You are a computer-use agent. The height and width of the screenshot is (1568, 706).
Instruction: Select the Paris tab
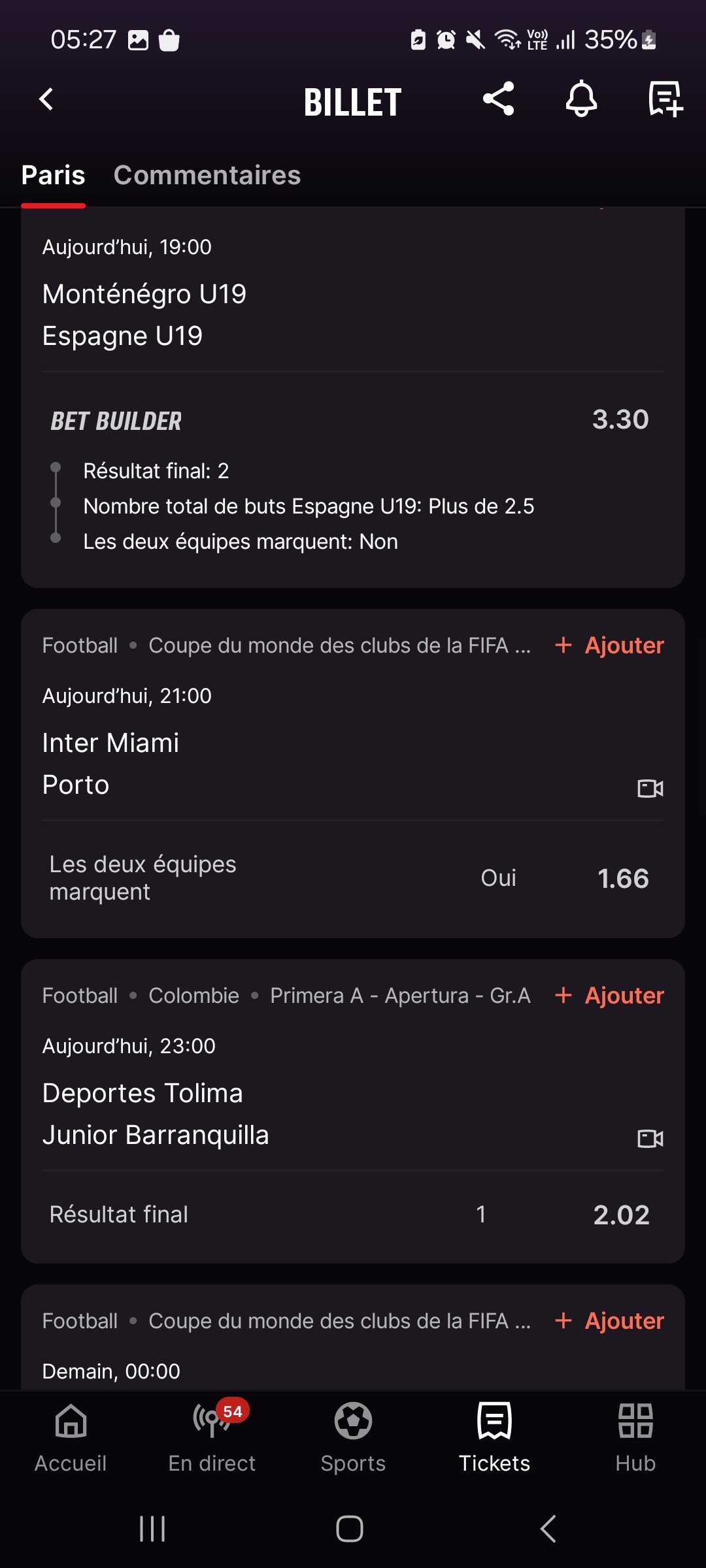54,175
